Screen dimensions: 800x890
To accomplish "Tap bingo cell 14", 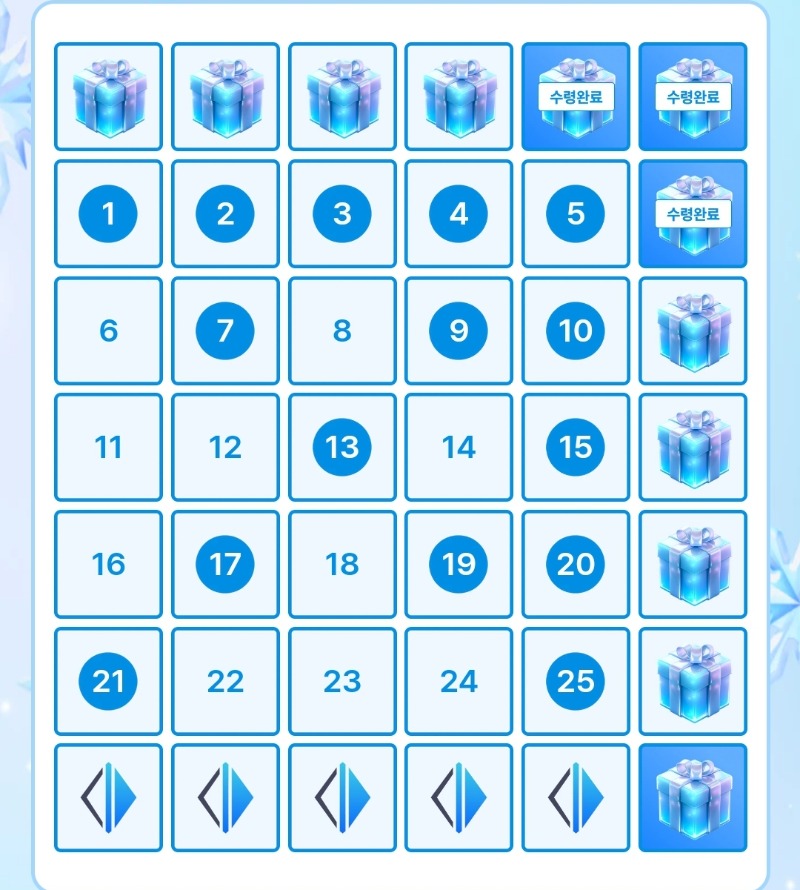I will pos(459,448).
